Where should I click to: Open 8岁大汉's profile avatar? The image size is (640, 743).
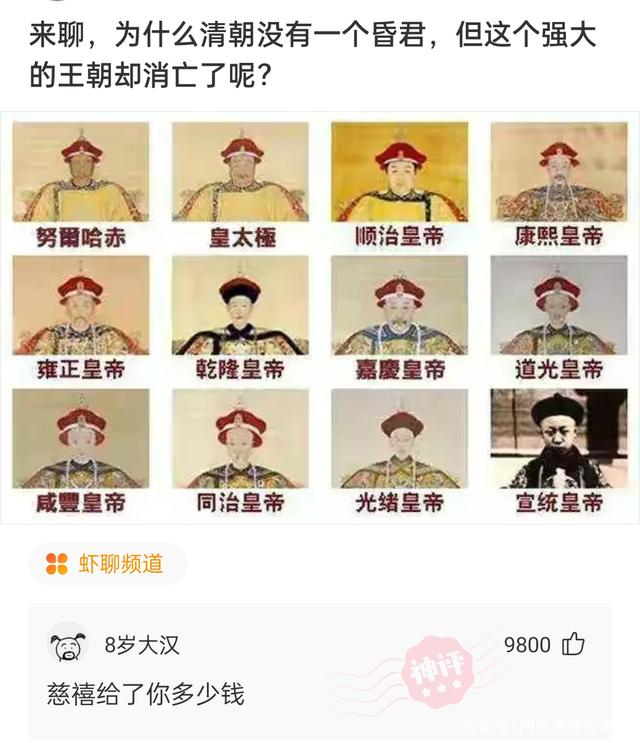coord(68,645)
